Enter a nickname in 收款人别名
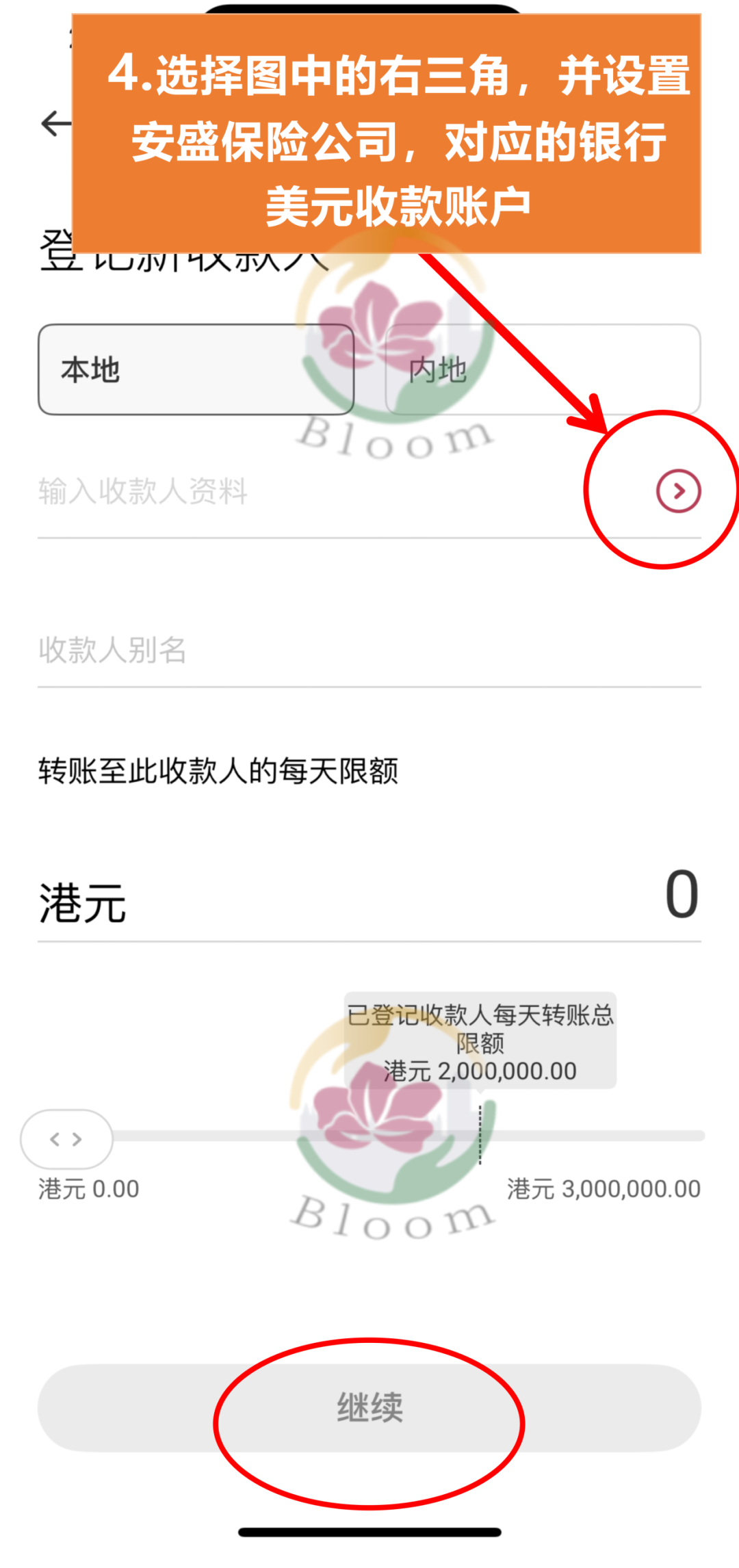Image resolution: width=739 pixels, height=1568 pixels. 369,651
